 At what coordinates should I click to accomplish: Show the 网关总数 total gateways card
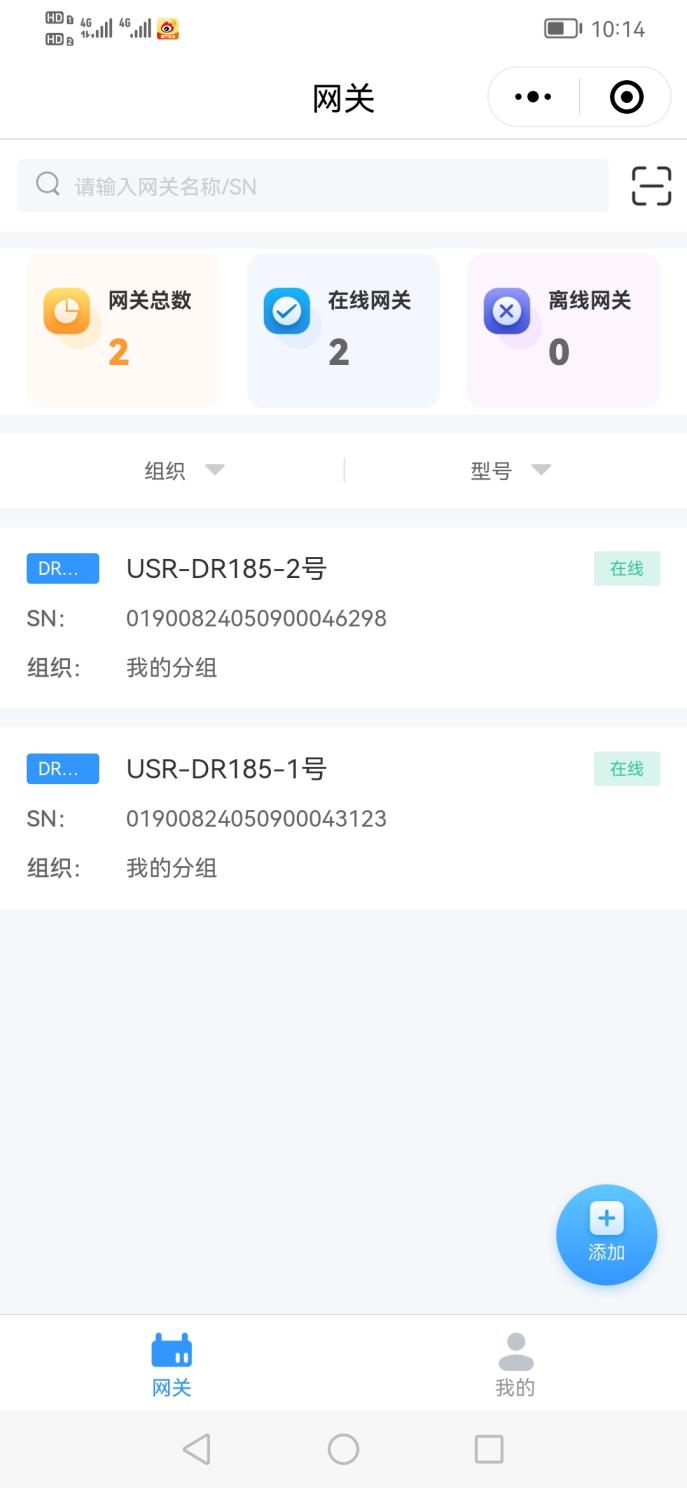point(122,330)
